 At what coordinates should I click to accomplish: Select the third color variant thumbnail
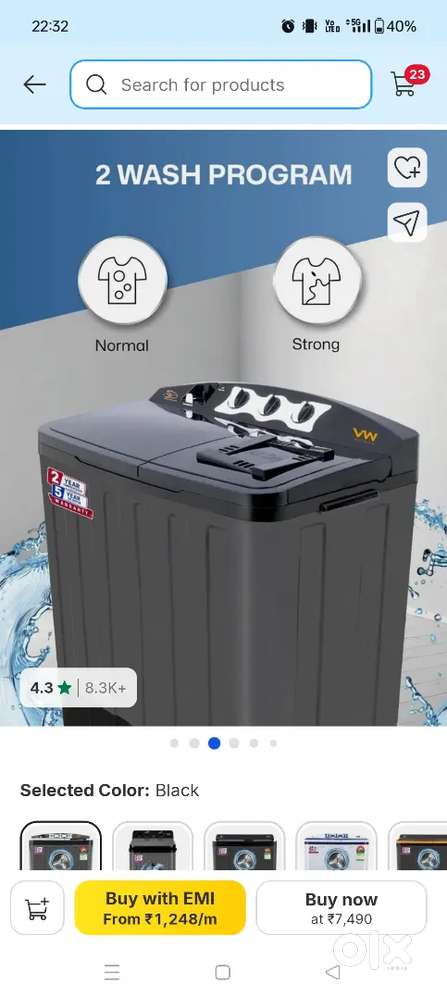244,846
